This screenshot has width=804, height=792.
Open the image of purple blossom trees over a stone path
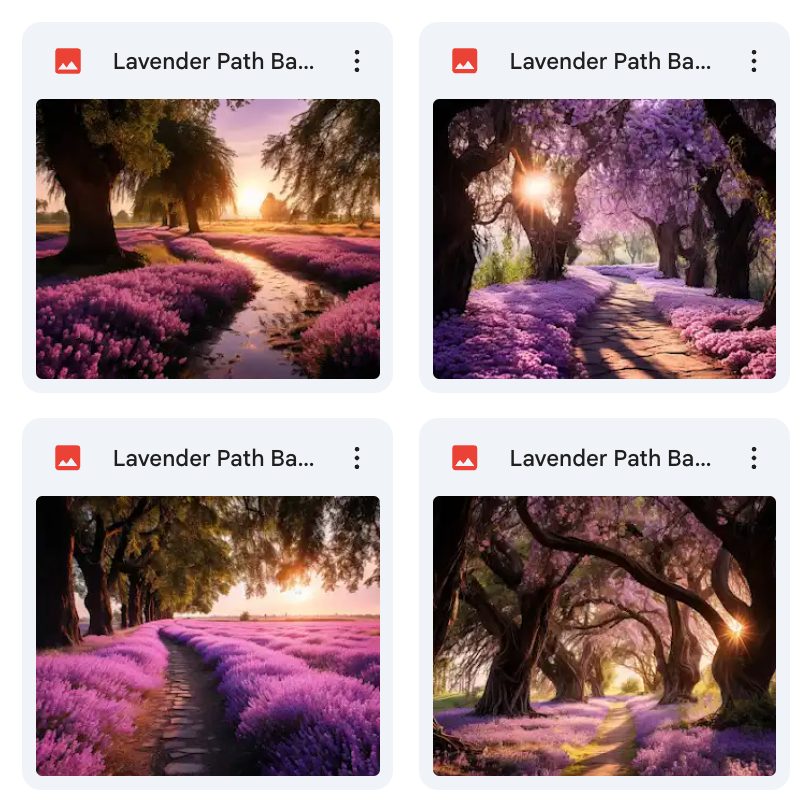point(604,239)
